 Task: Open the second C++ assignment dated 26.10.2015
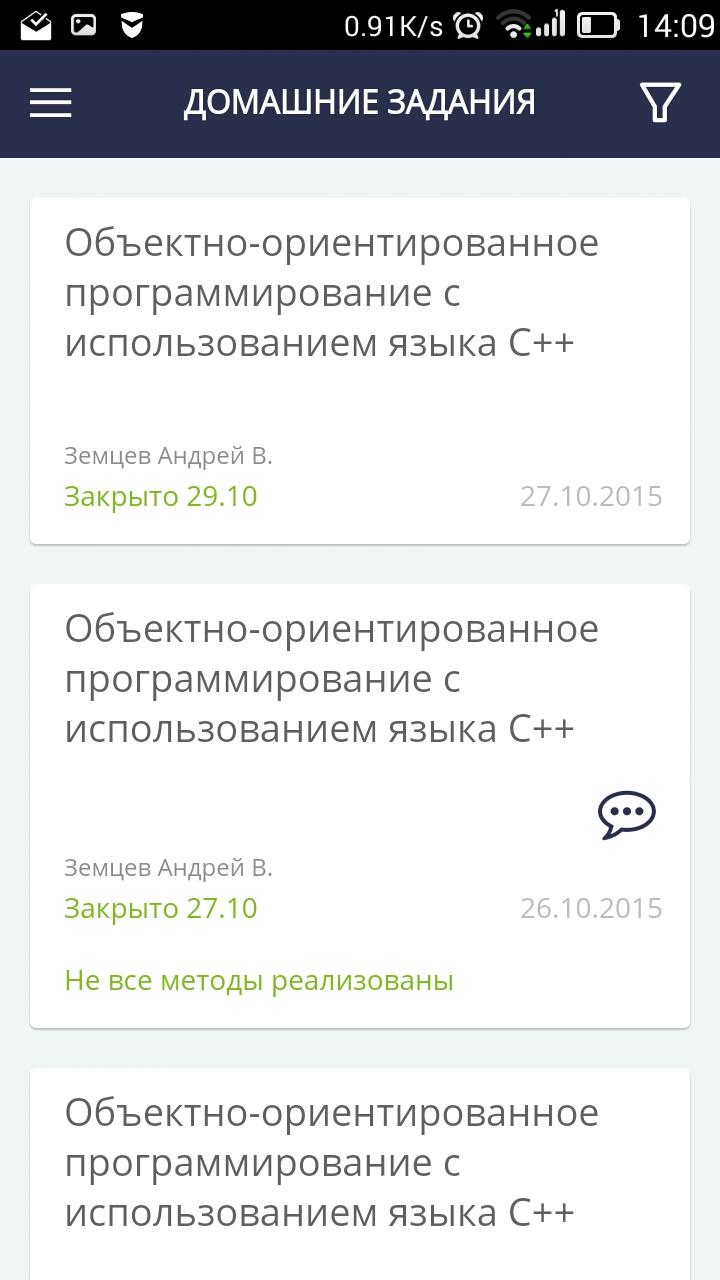click(x=360, y=678)
